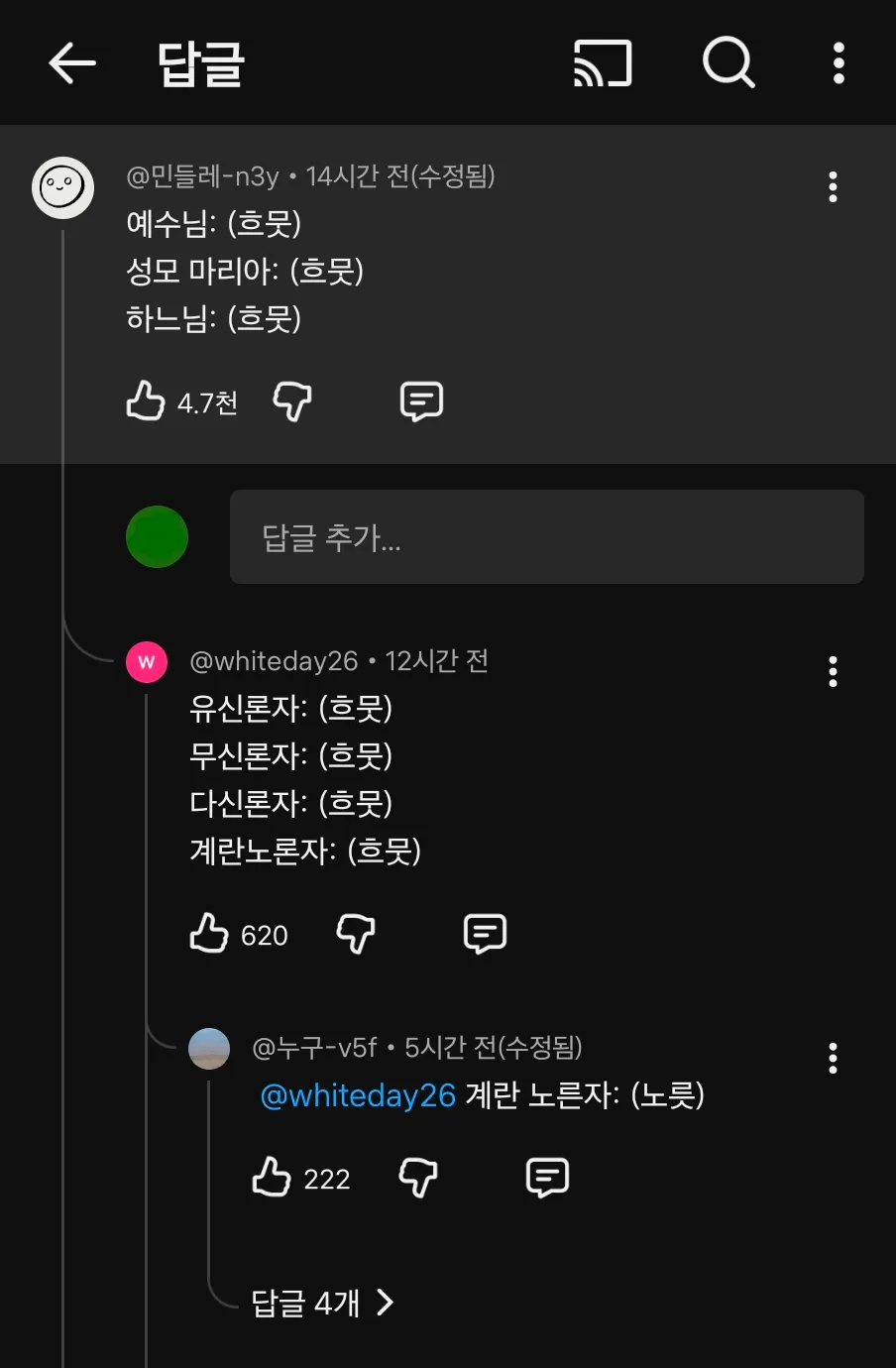Open options menu for @민들레-n3y's comment
The width and height of the screenshot is (896, 1368).
coord(833,186)
